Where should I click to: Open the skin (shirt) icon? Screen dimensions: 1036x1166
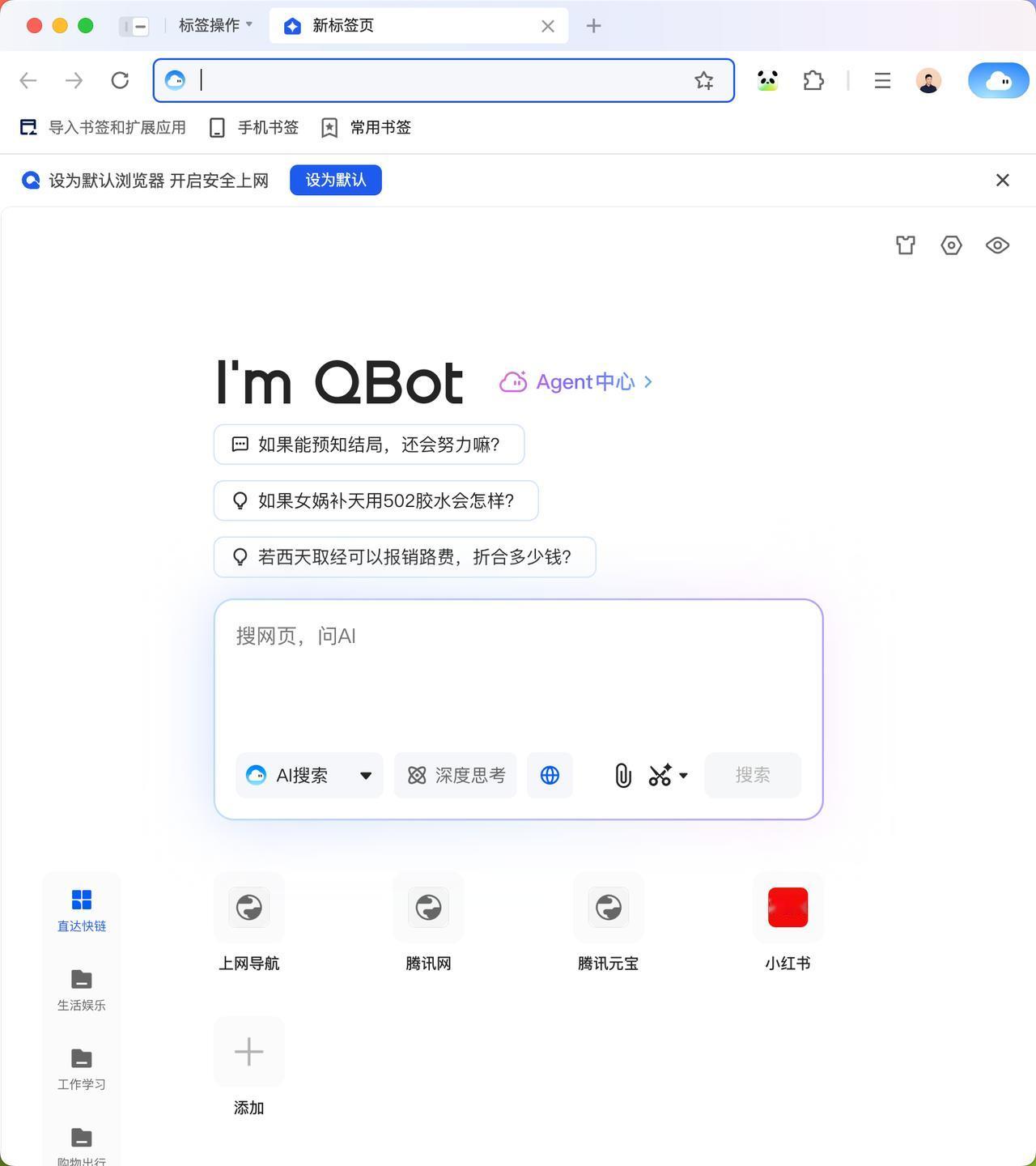[x=906, y=245]
